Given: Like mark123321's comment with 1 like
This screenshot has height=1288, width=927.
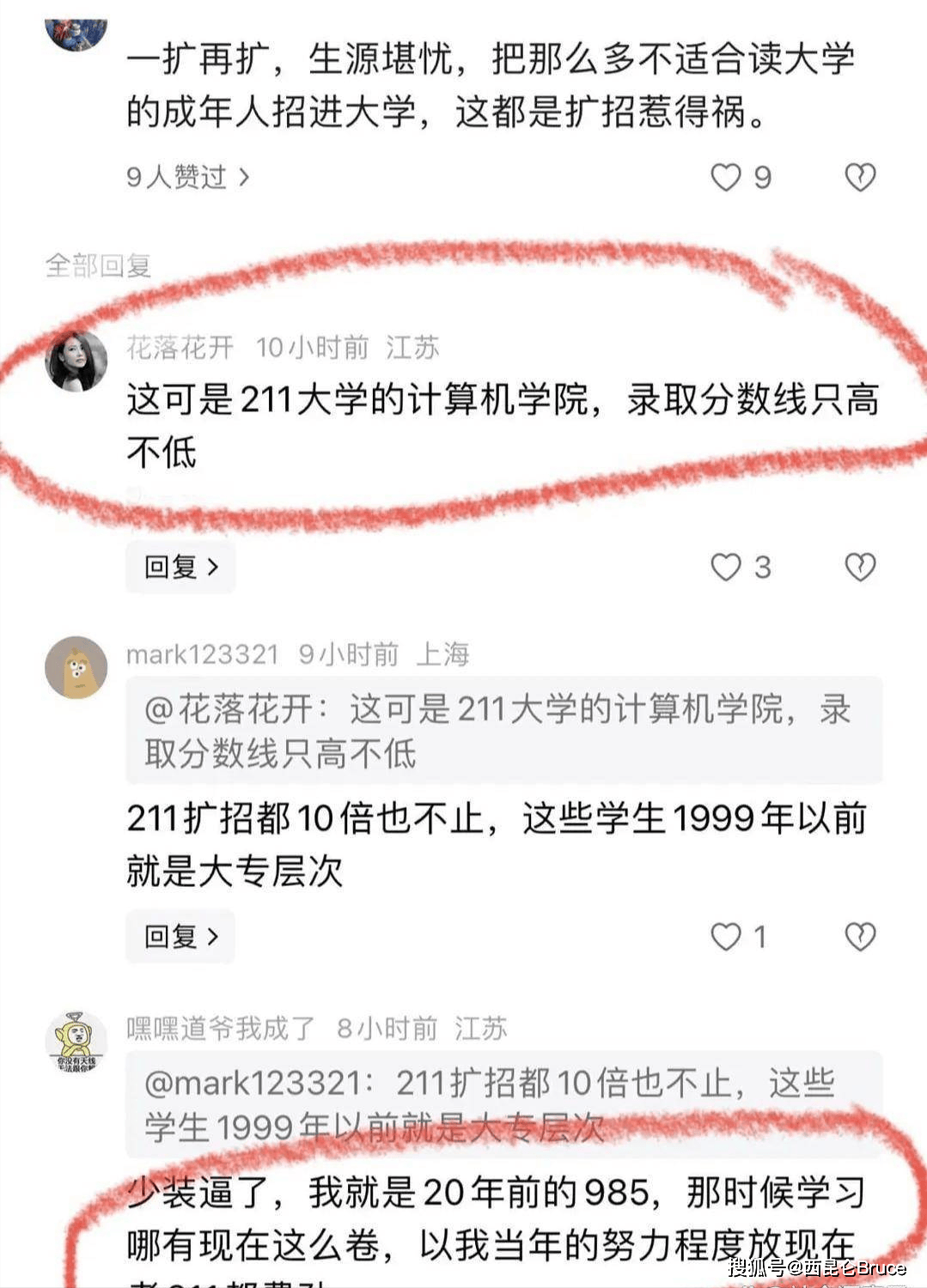Looking at the screenshot, I should [726, 936].
